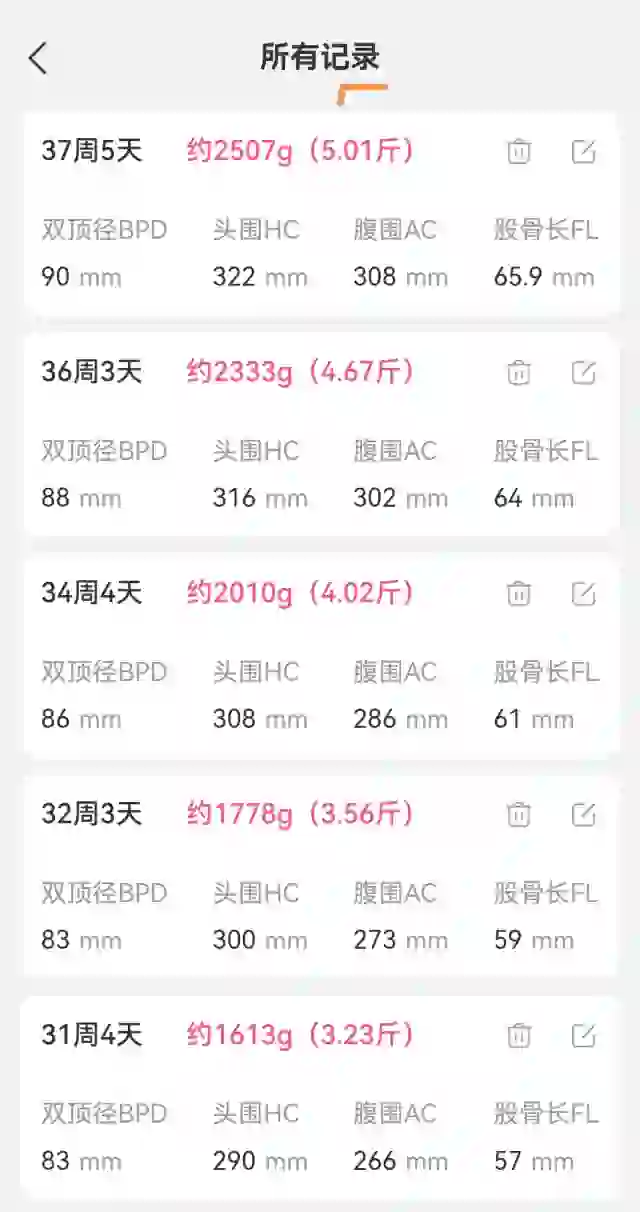Screen dimensions: 640x1212
Task: Delete the 37周5天 record
Action: tap(519, 152)
